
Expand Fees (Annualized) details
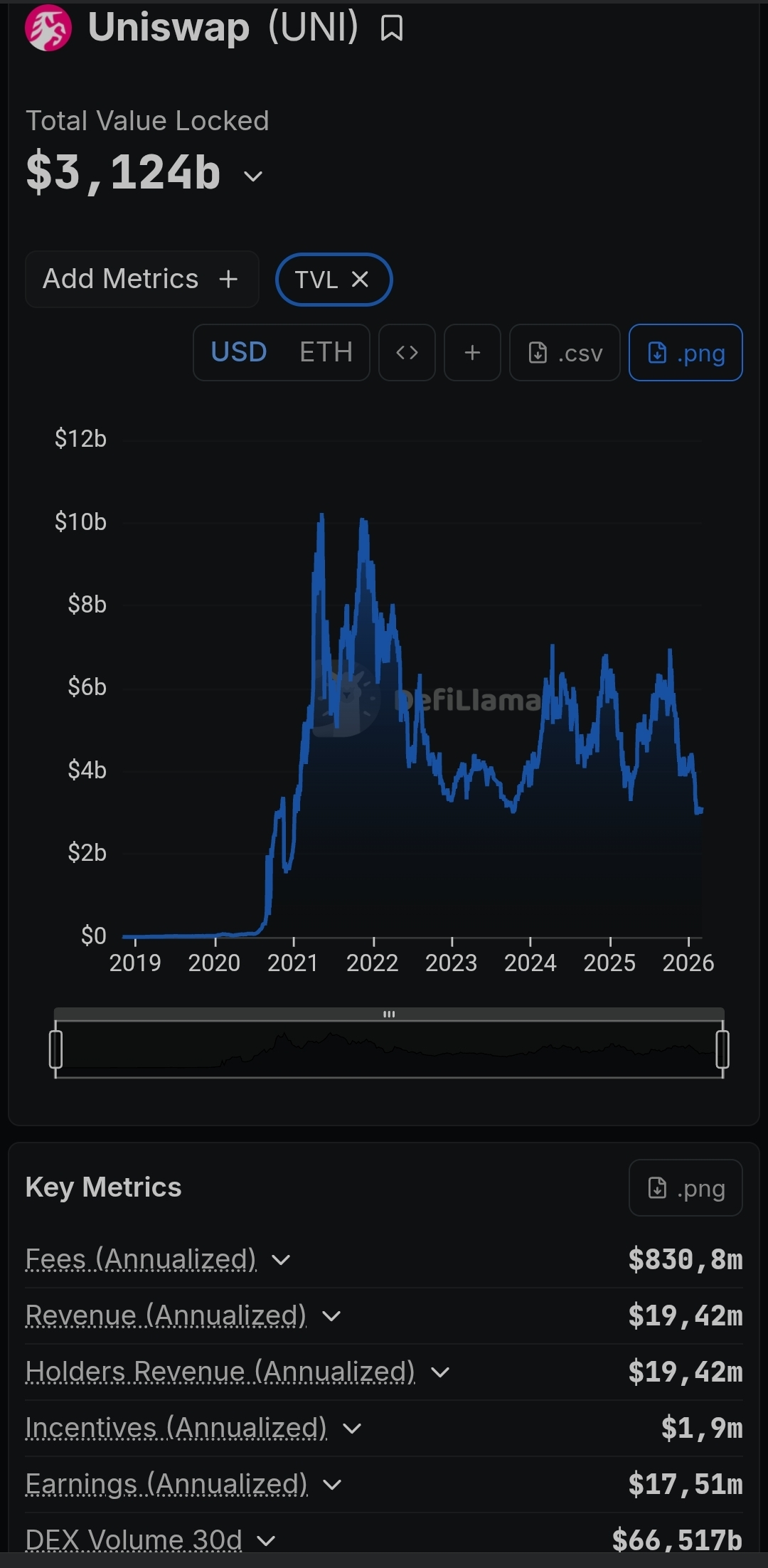click(x=281, y=1260)
